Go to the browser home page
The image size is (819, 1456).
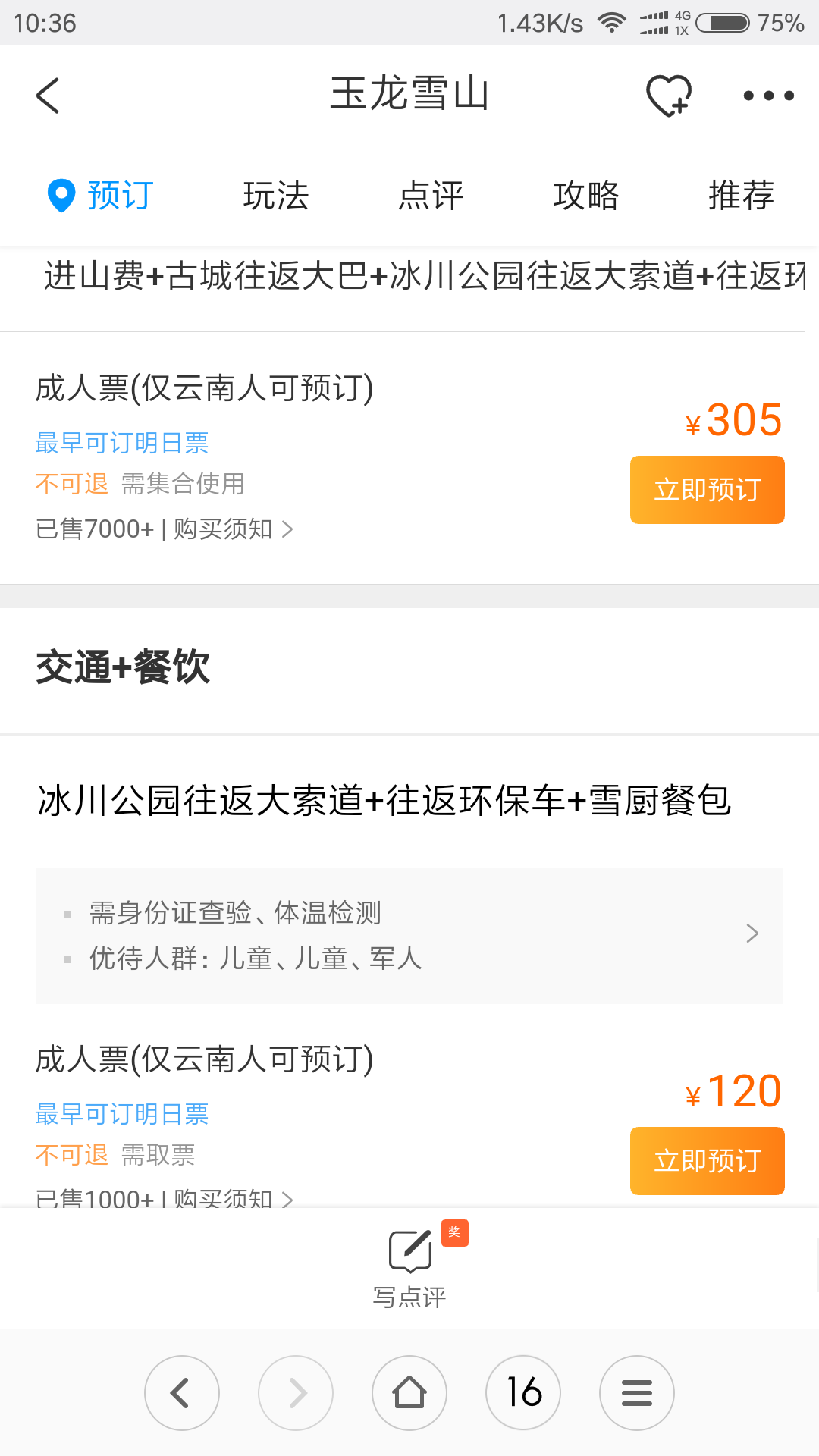pos(409,1393)
